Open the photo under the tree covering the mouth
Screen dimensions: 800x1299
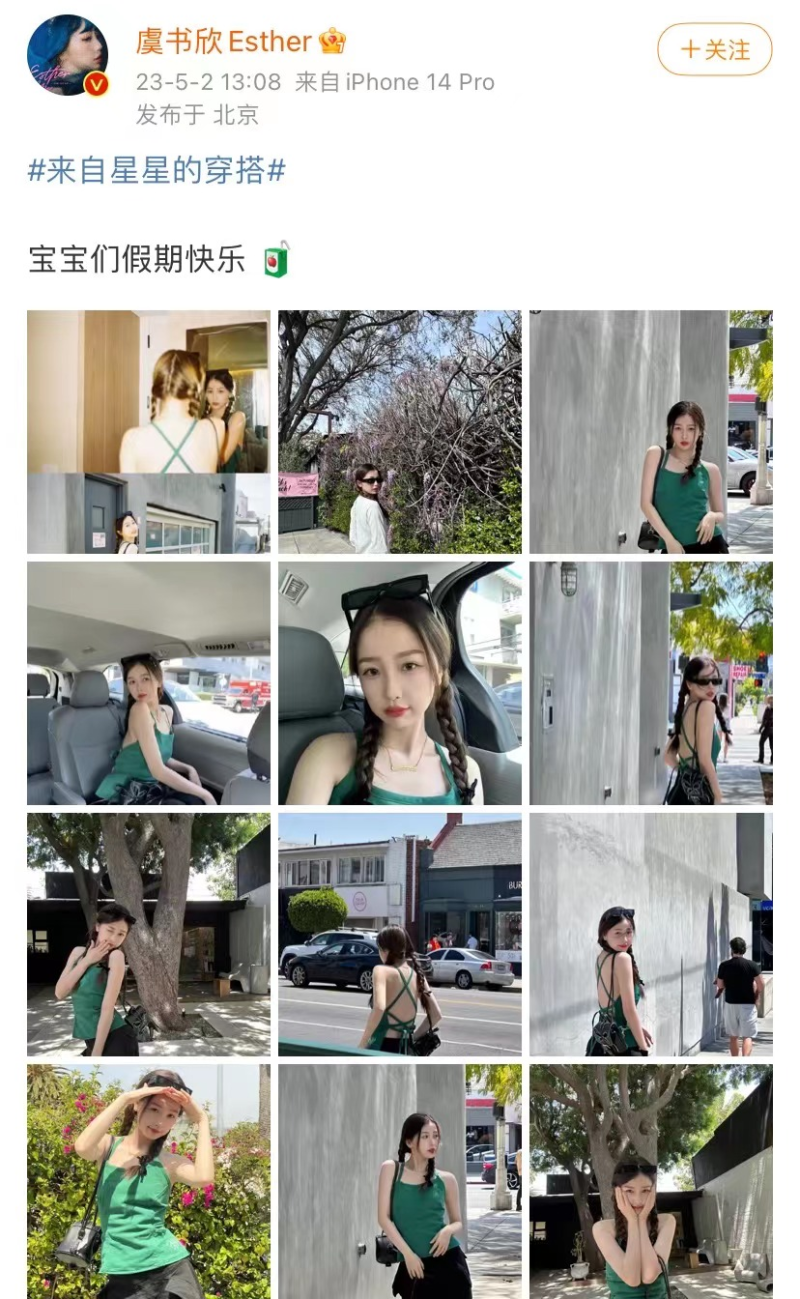(x=148, y=934)
